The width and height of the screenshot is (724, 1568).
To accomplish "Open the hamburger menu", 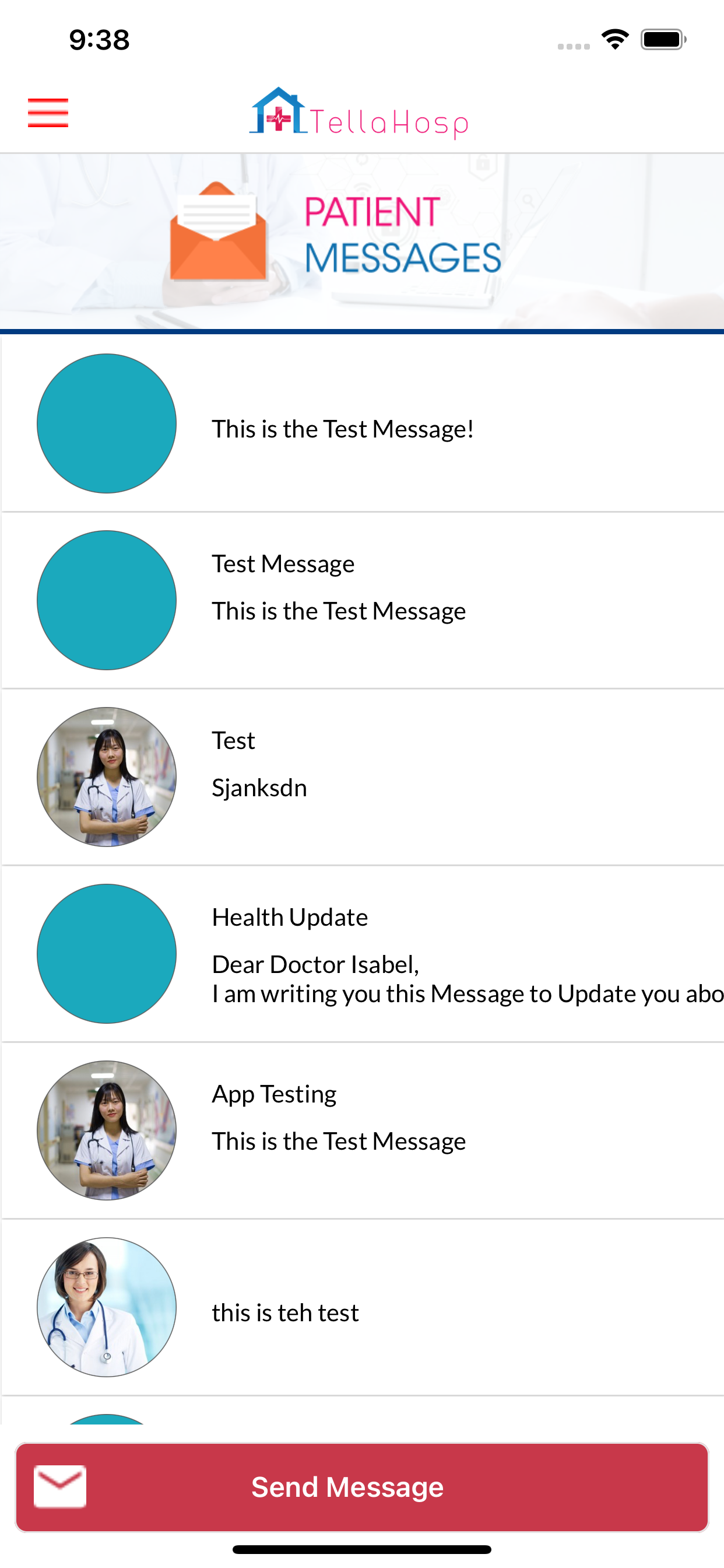I will pos(47,113).
